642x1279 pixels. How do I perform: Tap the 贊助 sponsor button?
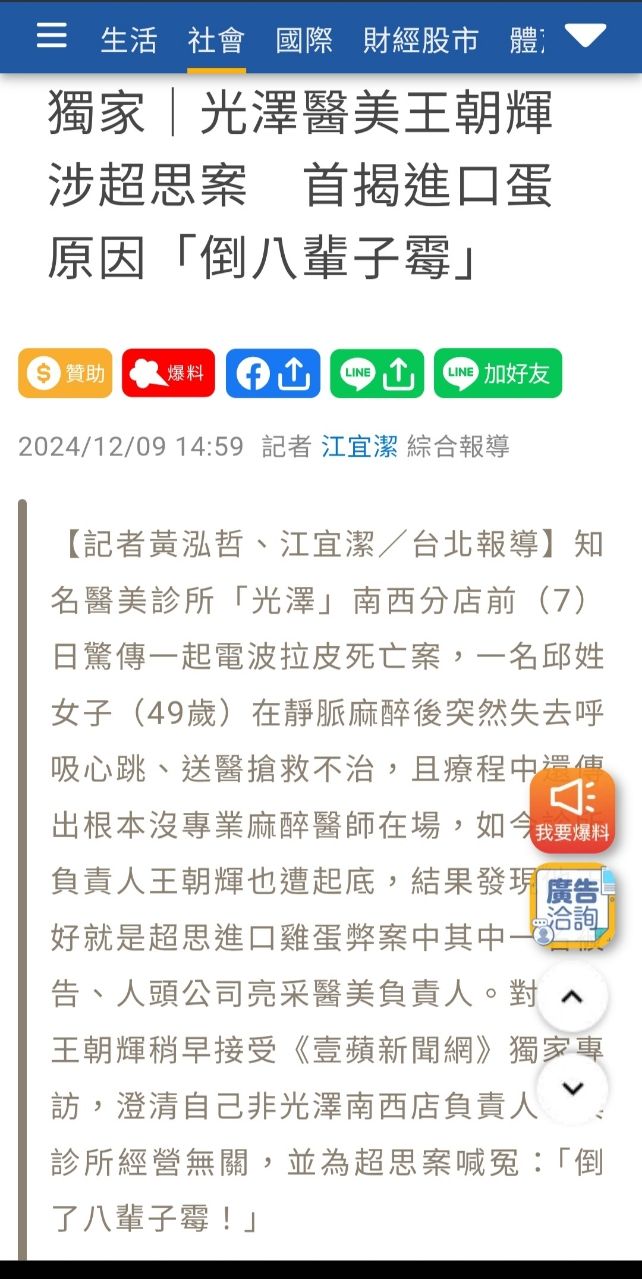pos(66,374)
